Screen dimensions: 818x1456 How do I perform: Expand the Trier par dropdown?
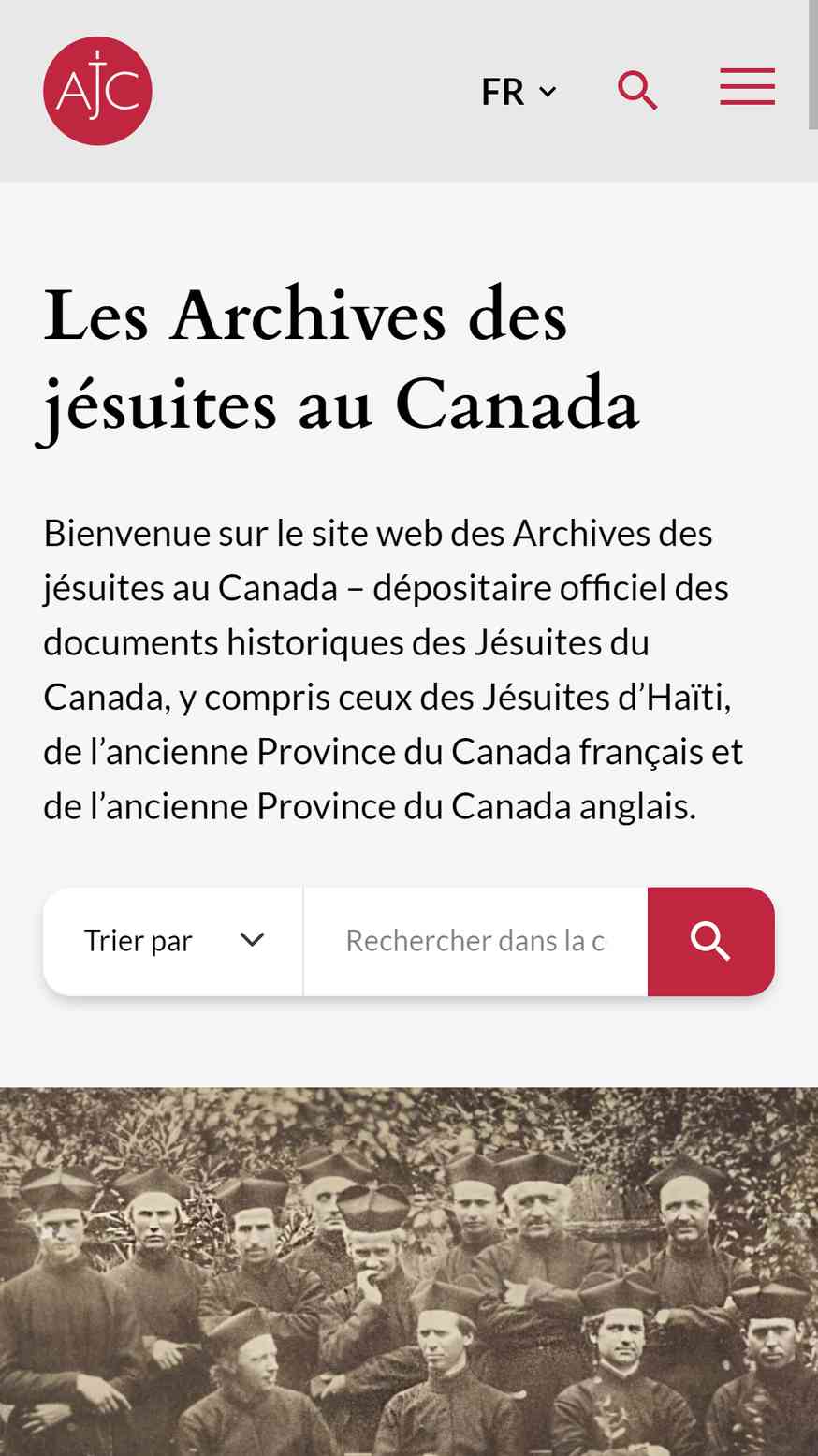tap(173, 941)
